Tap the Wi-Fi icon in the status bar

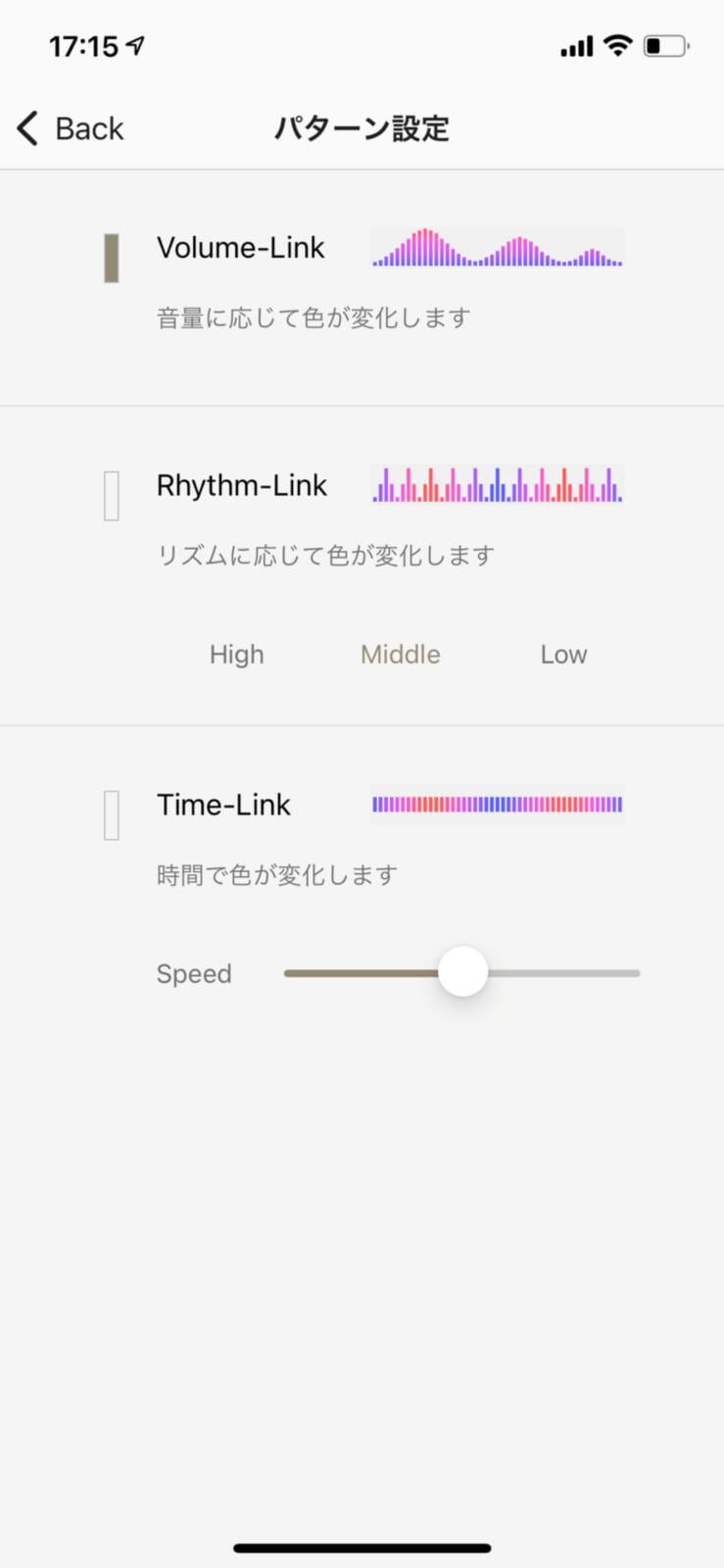click(619, 44)
